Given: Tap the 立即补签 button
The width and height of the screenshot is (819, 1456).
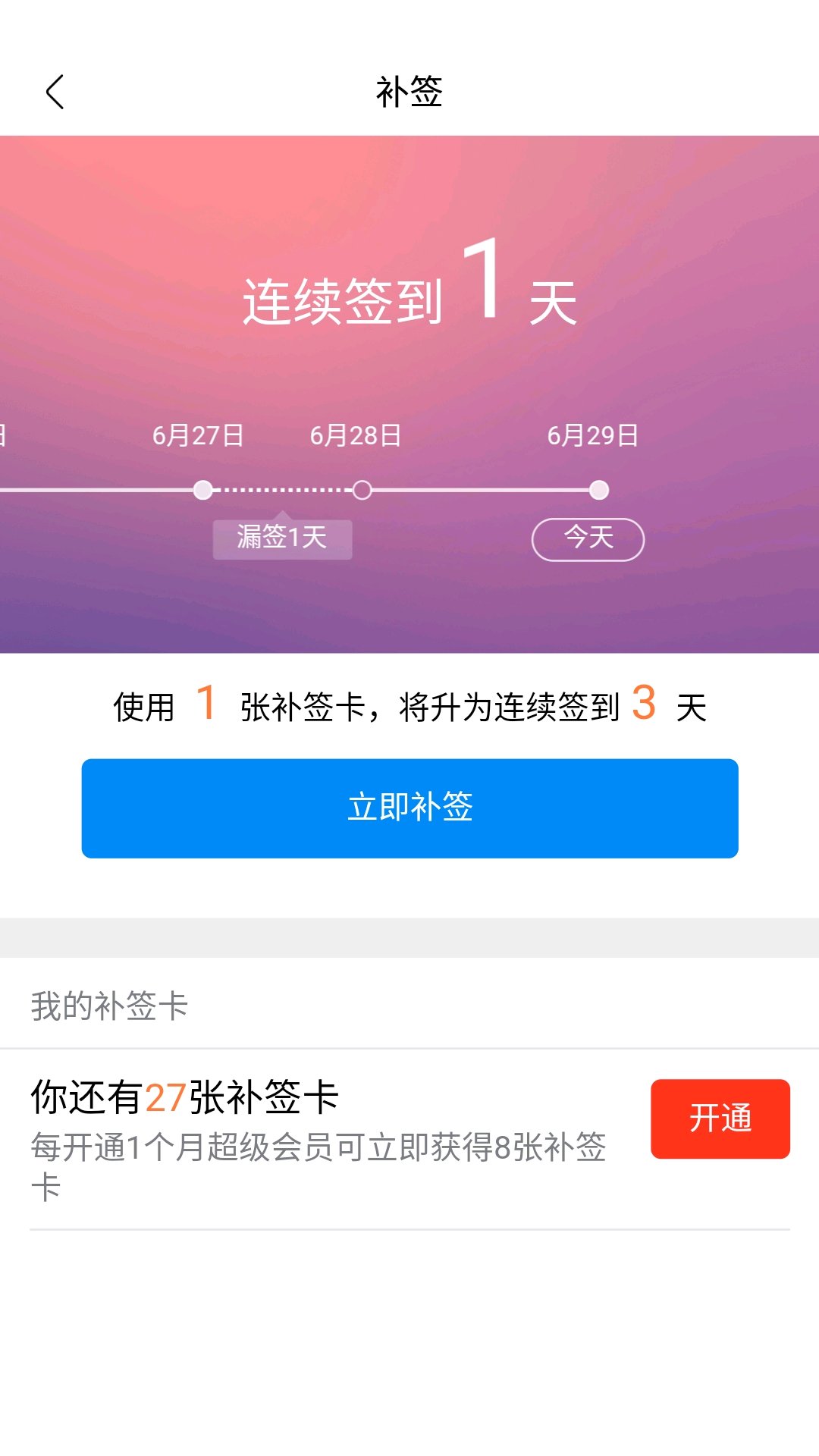Looking at the screenshot, I should tap(409, 808).
